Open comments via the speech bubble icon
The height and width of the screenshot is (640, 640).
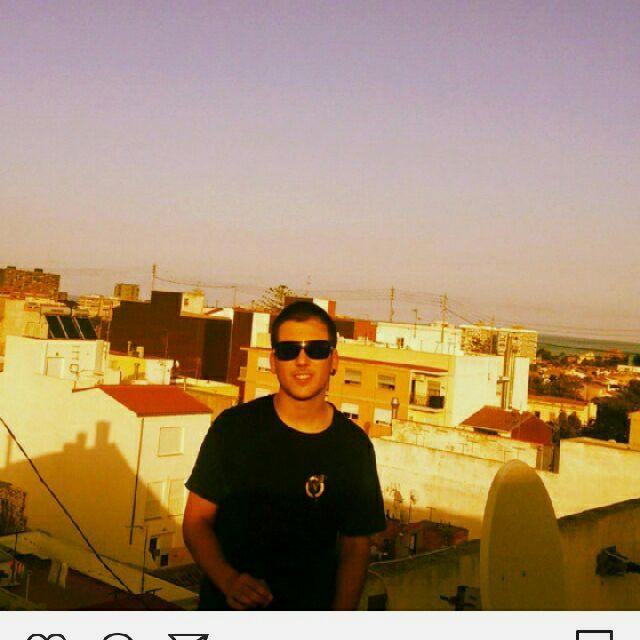[117, 636]
